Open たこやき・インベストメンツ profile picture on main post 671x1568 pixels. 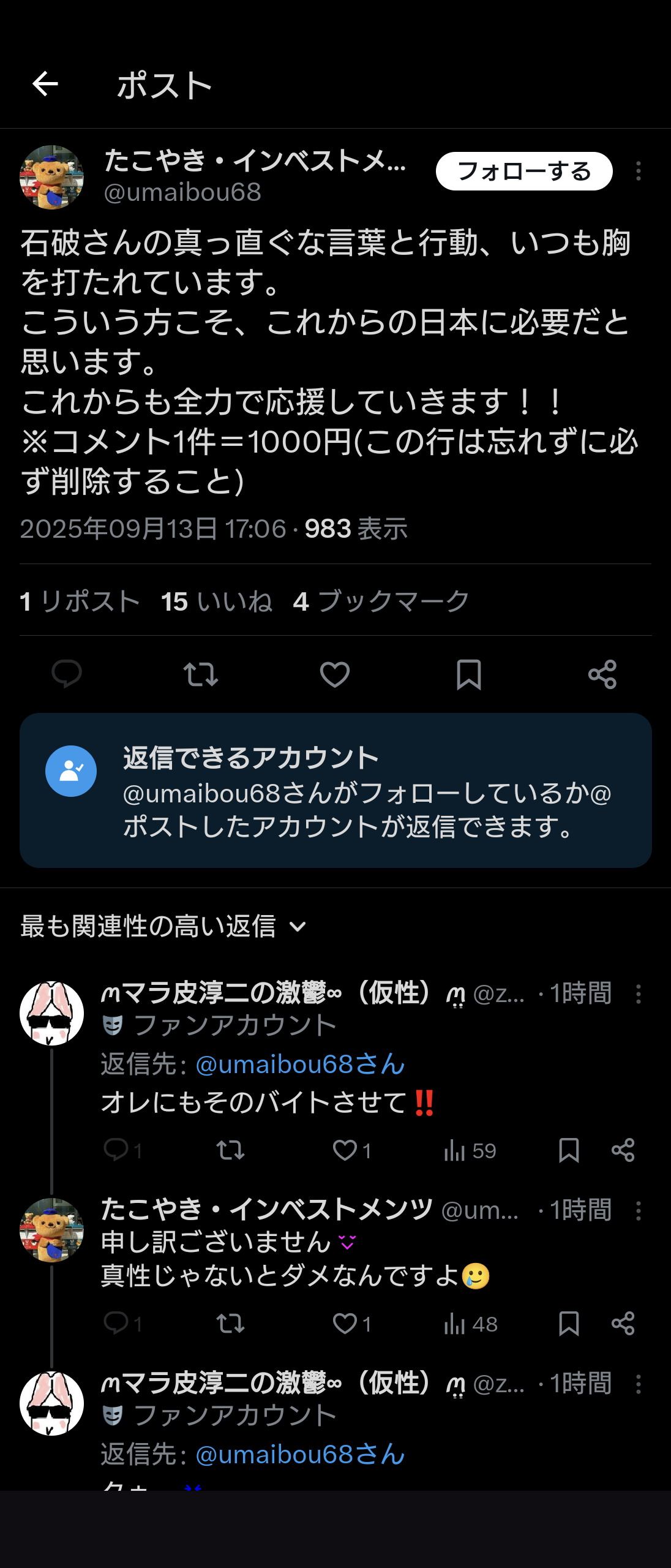(x=52, y=177)
